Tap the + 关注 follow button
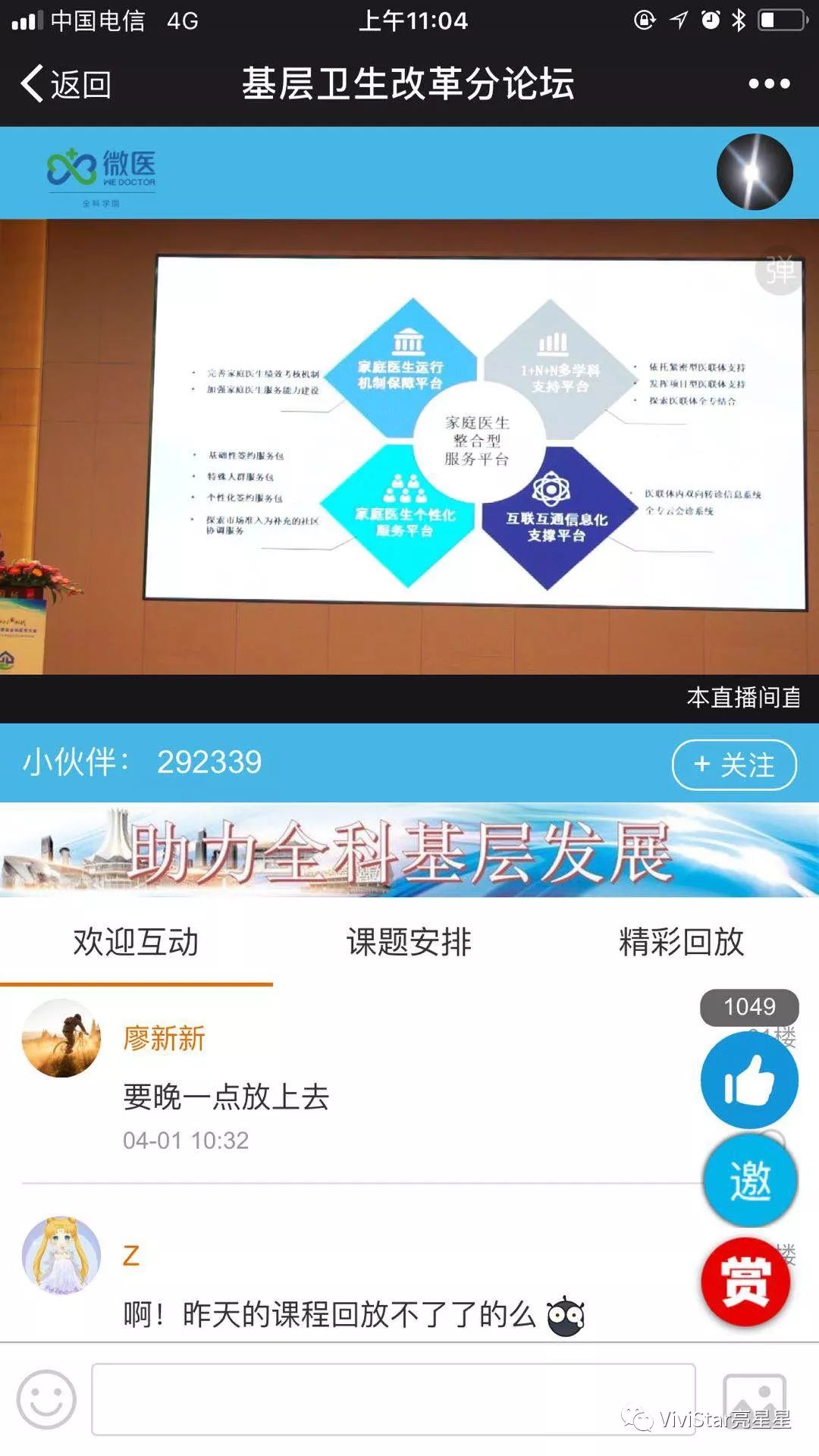The image size is (819, 1456). (x=733, y=764)
